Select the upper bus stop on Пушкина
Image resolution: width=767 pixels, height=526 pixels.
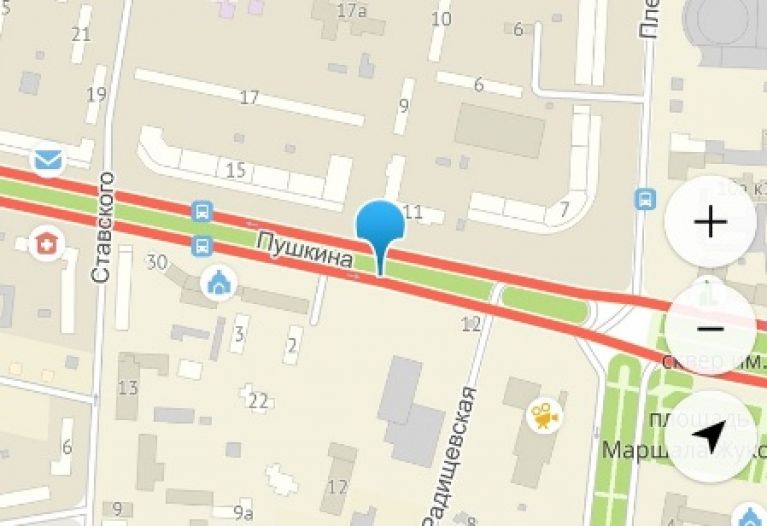203,211
